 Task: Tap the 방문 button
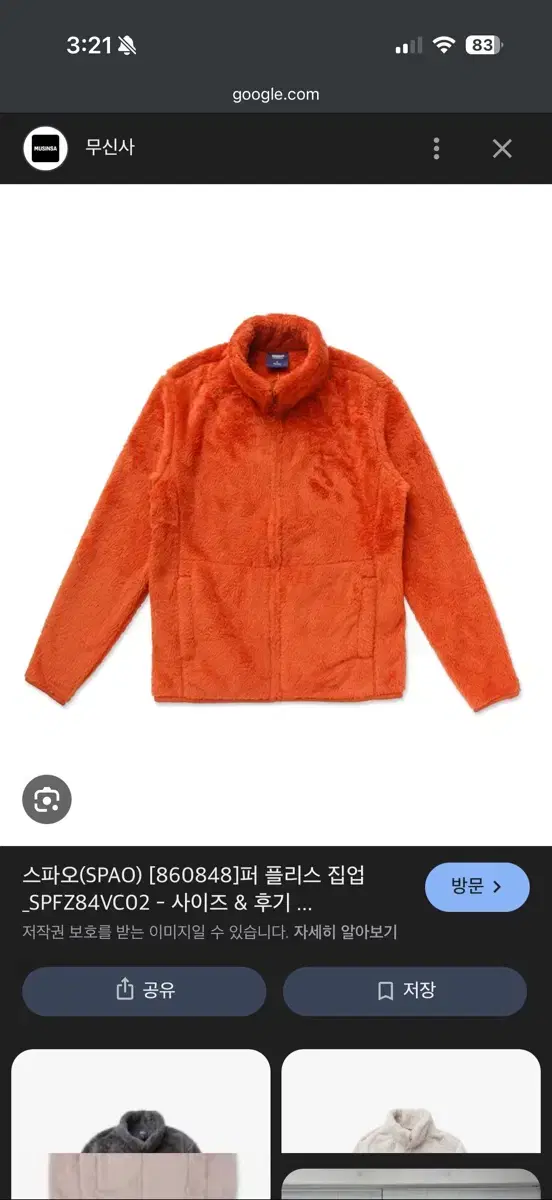pos(477,886)
